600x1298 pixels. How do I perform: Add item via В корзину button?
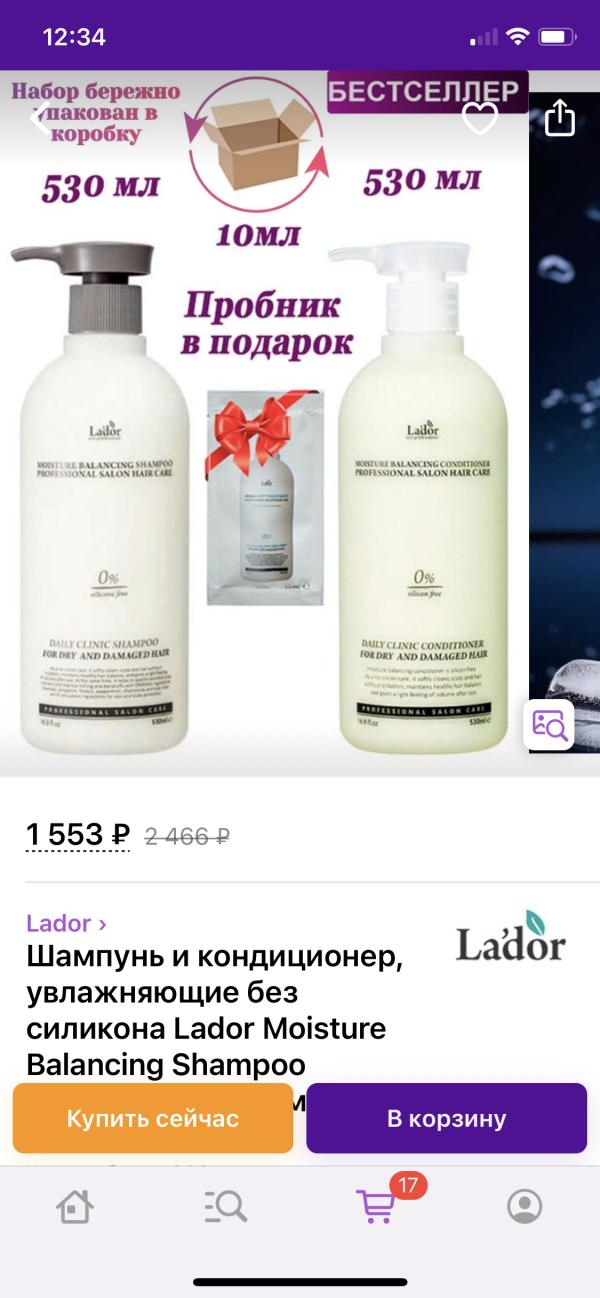[446, 1118]
